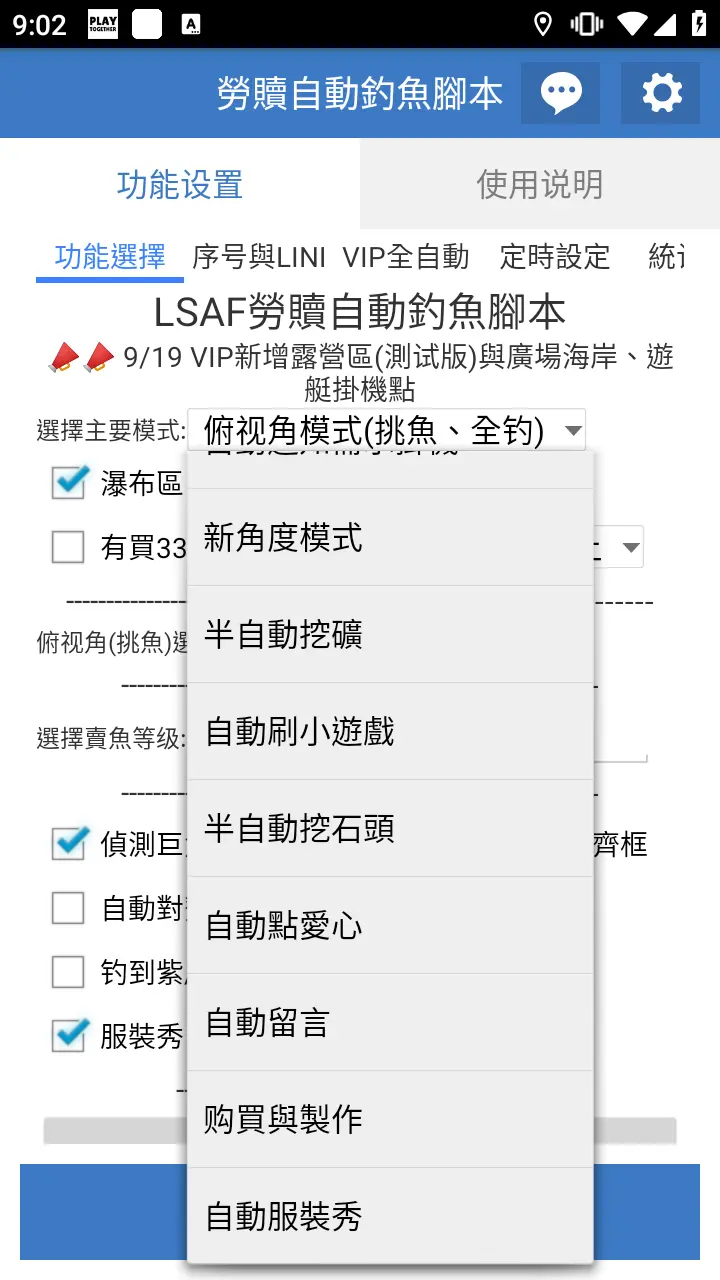Screen dimensions: 720x1280
Task: Open the 定時設定 sub-tab
Action: pyautogui.click(x=554, y=257)
